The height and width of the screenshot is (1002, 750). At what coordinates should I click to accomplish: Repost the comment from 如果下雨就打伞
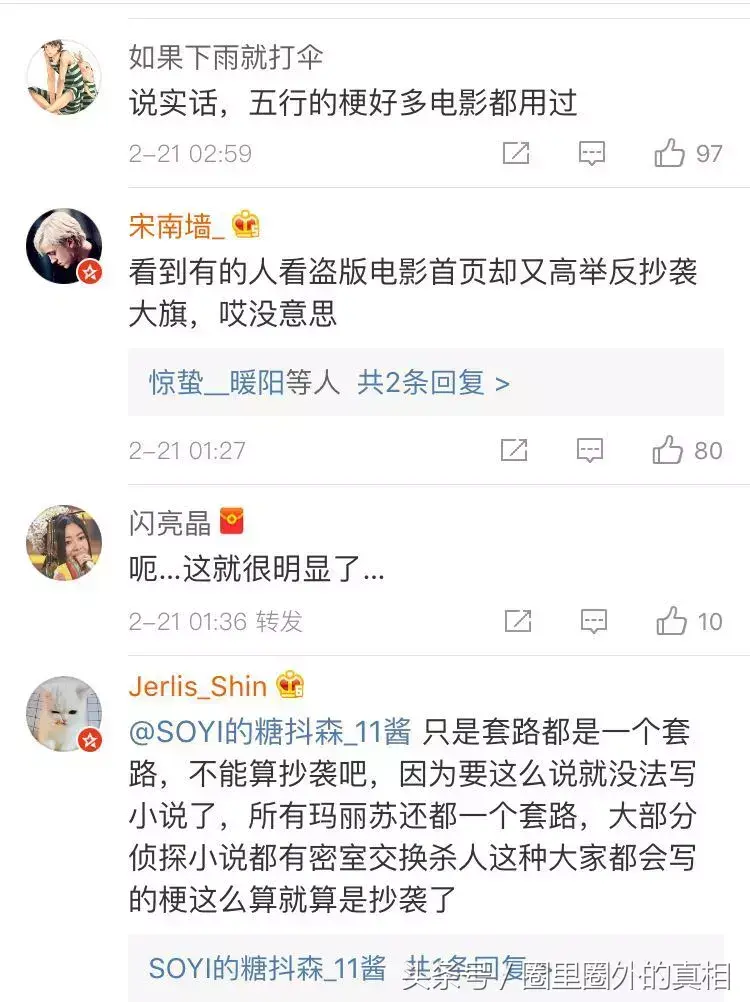(x=515, y=153)
